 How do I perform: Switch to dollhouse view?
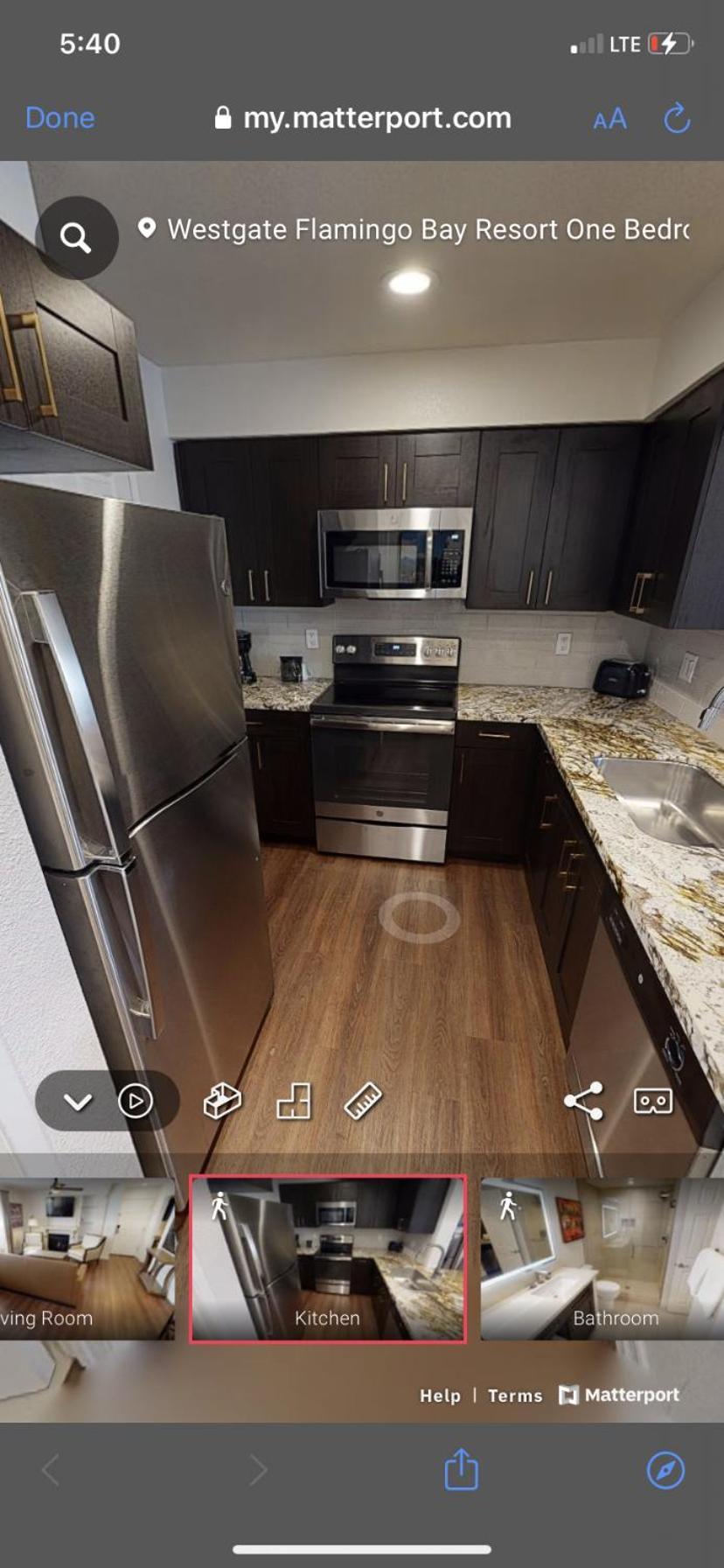[x=222, y=1101]
